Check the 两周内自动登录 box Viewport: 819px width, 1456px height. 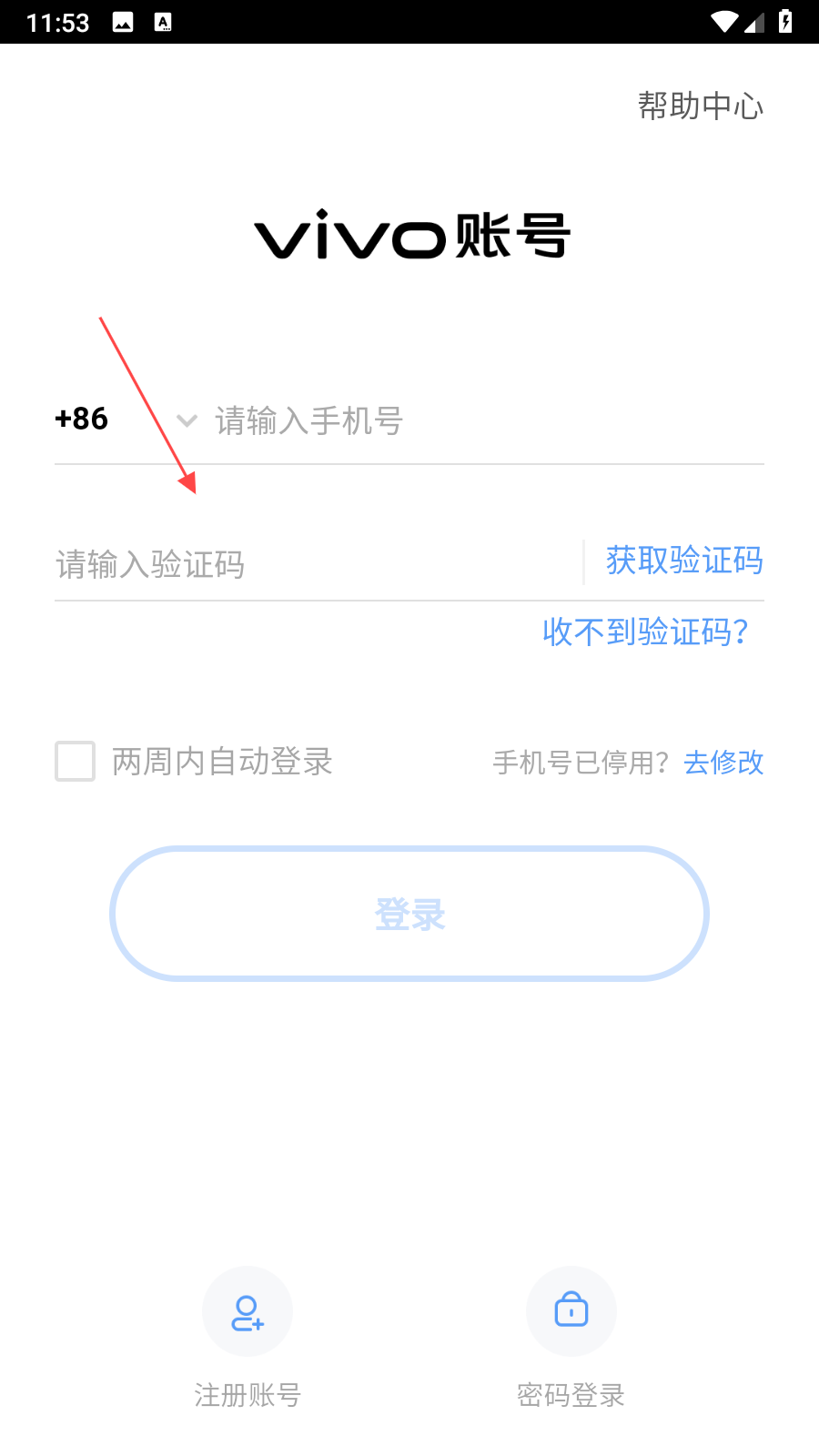point(76,762)
